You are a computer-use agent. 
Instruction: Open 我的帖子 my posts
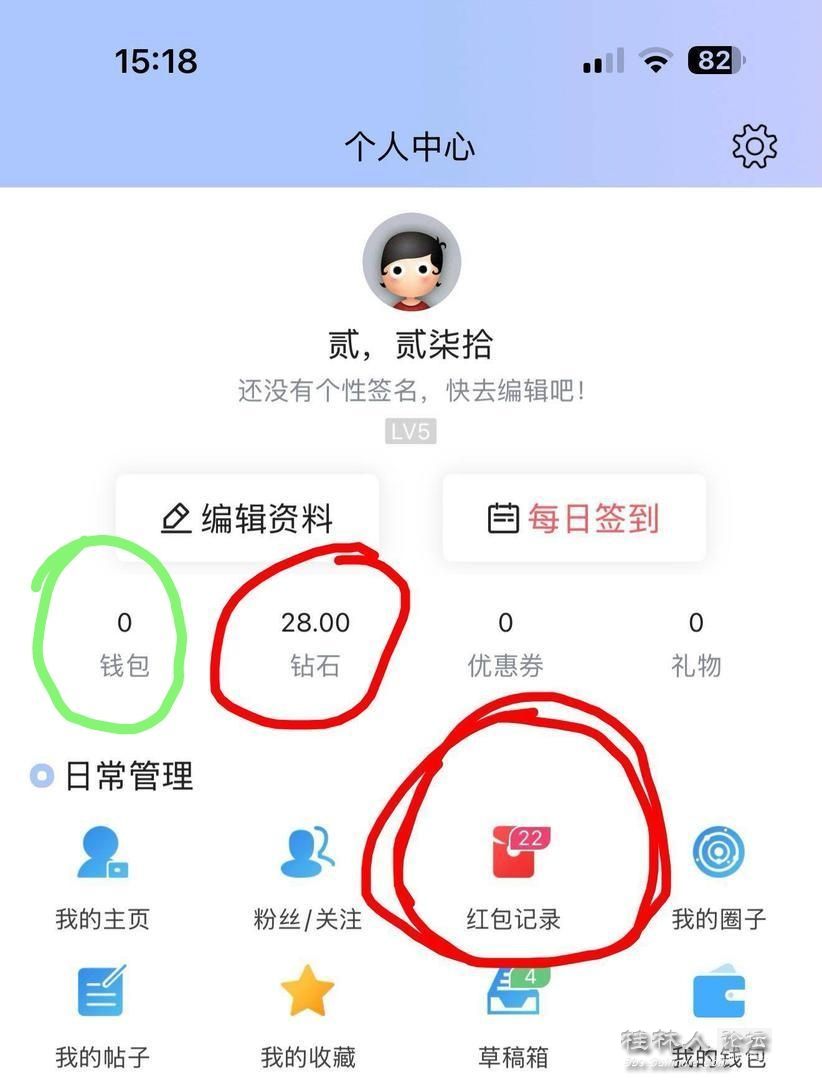[x=102, y=1012]
